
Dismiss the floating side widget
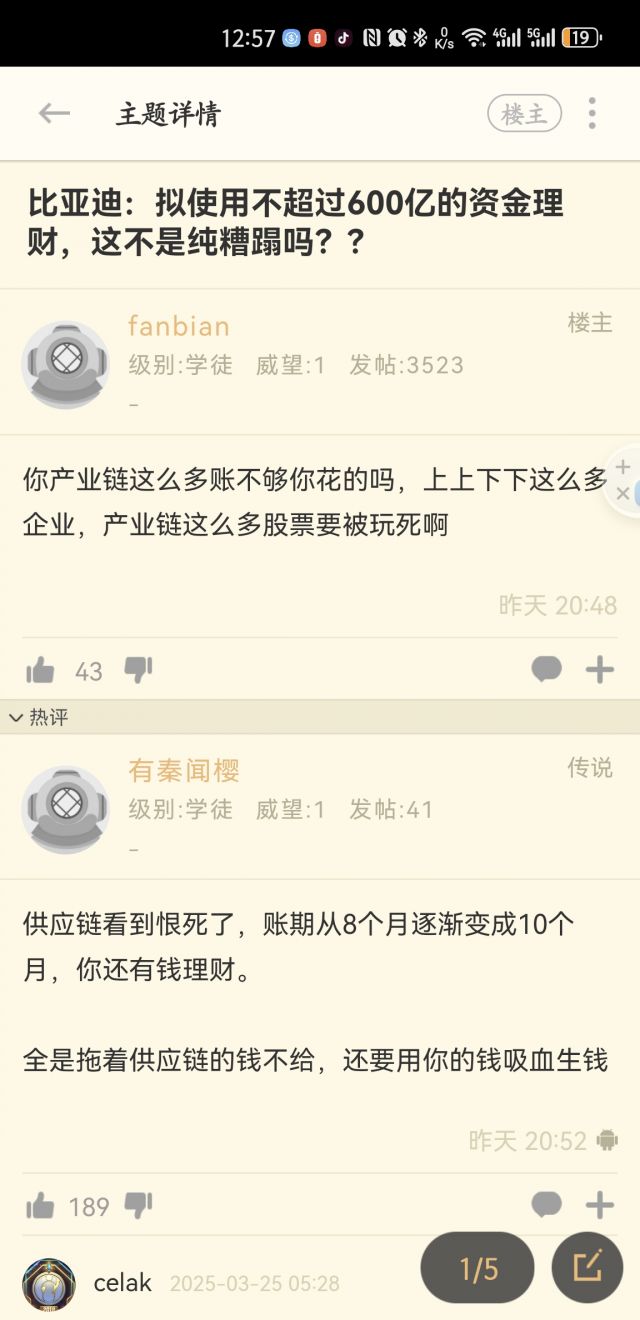click(x=623, y=493)
